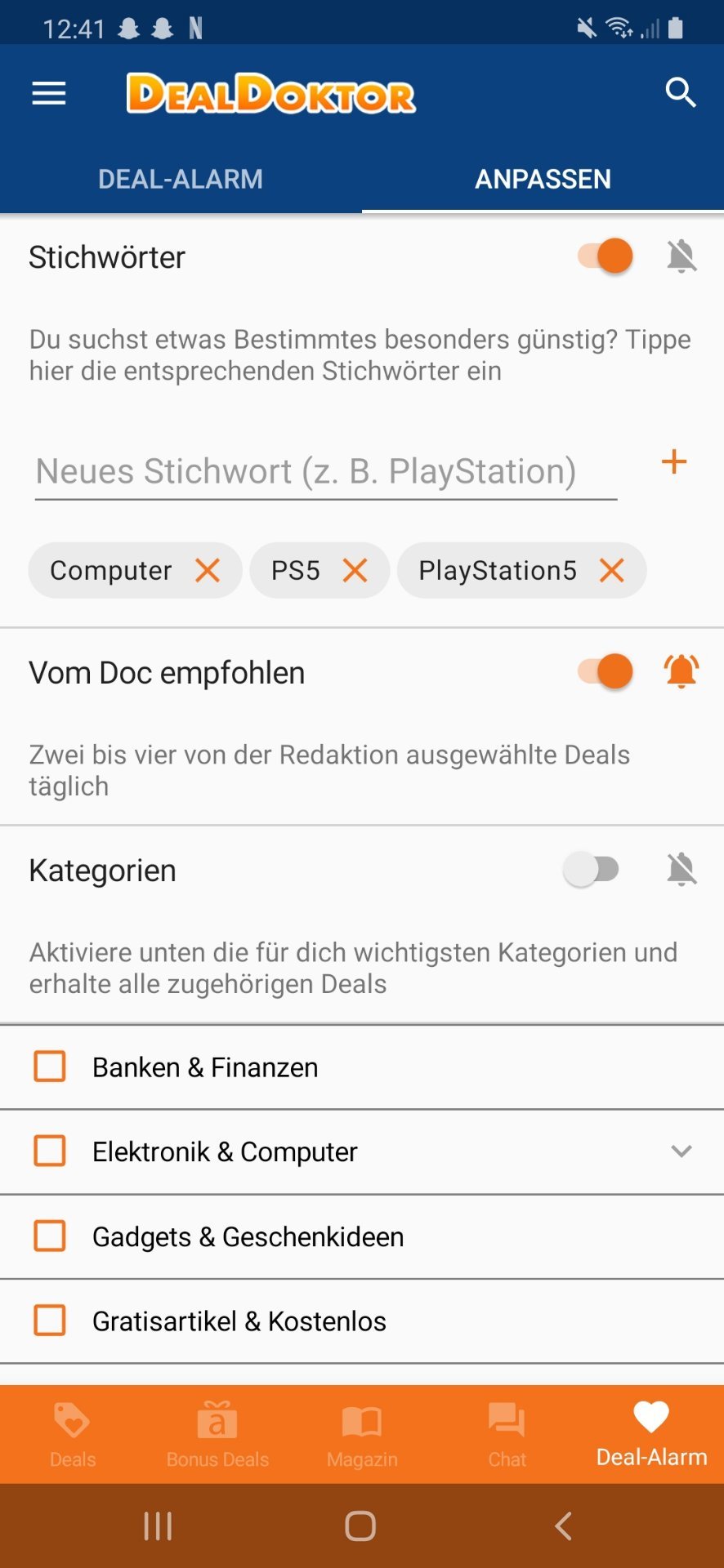Disable the Stichwörter toggle
This screenshot has width=724, height=1568.
[606, 256]
